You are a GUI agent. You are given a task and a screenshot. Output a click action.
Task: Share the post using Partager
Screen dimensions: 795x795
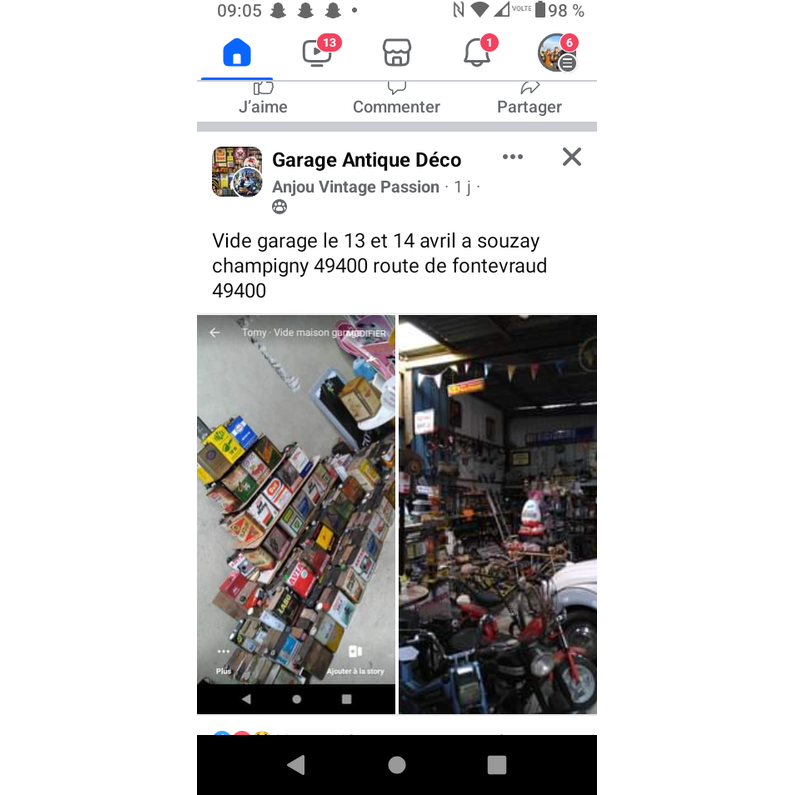click(x=529, y=100)
